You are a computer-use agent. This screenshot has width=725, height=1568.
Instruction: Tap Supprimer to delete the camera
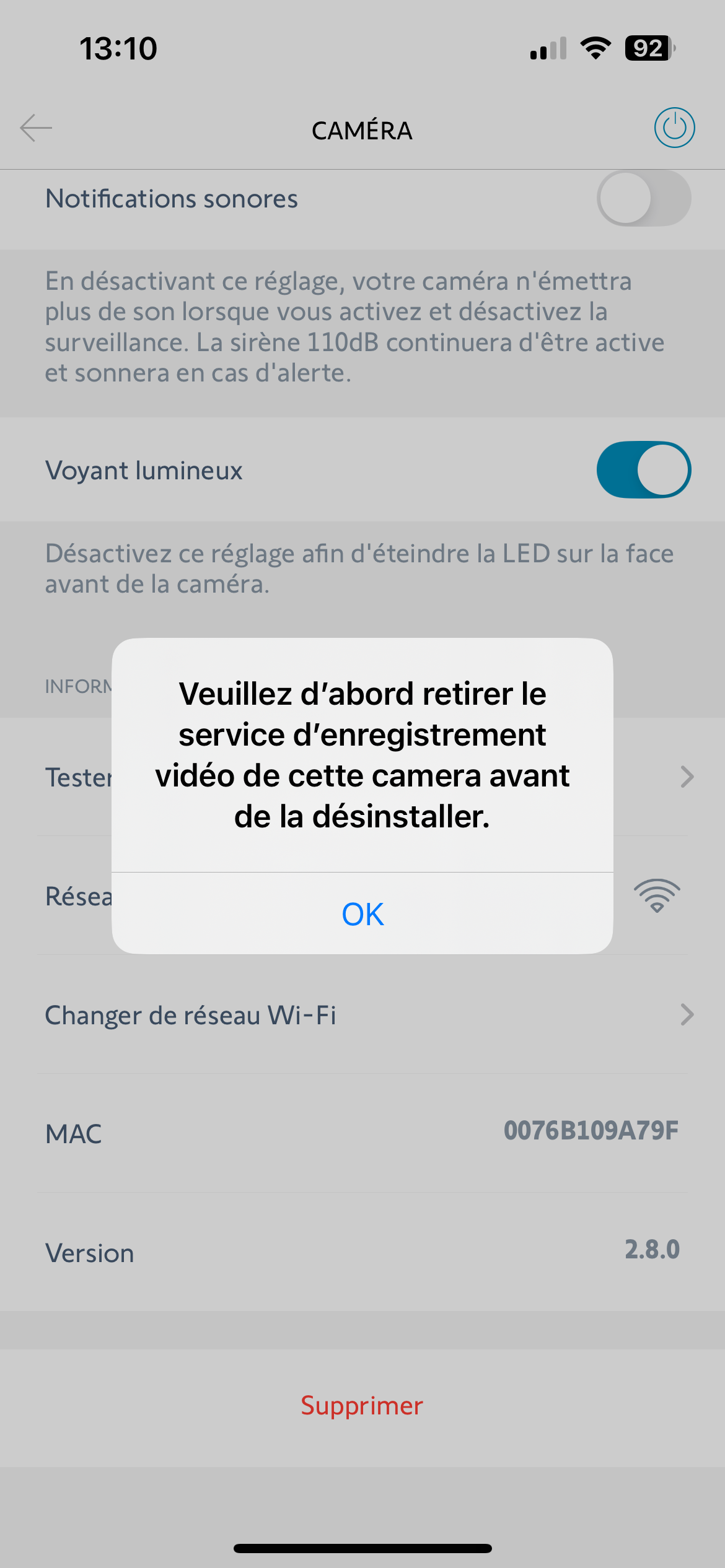click(x=362, y=1406)
